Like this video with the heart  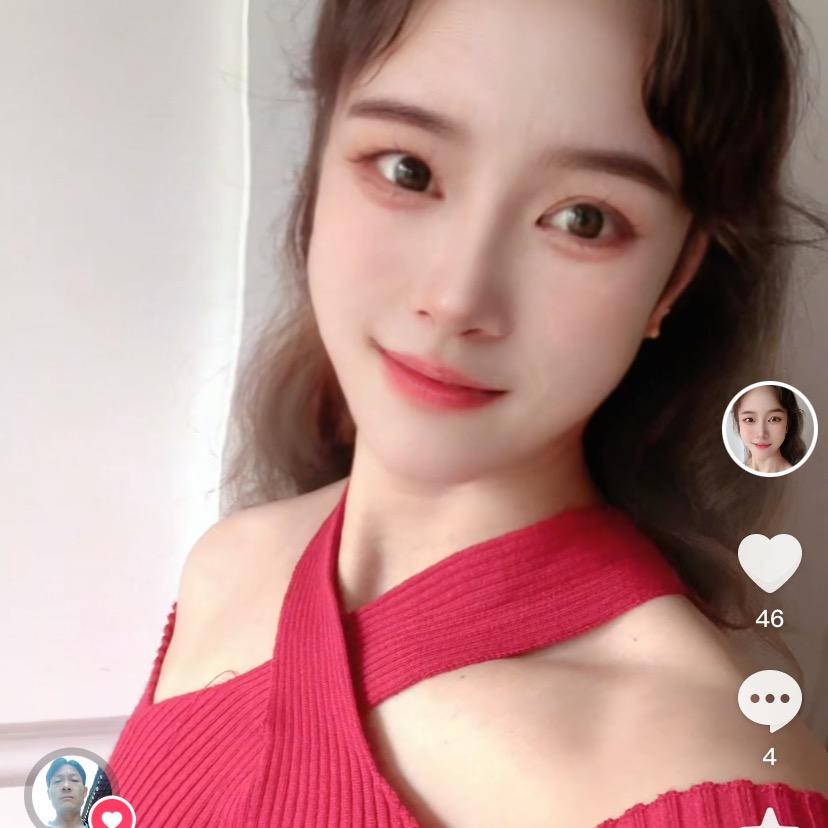coord(769,562)
